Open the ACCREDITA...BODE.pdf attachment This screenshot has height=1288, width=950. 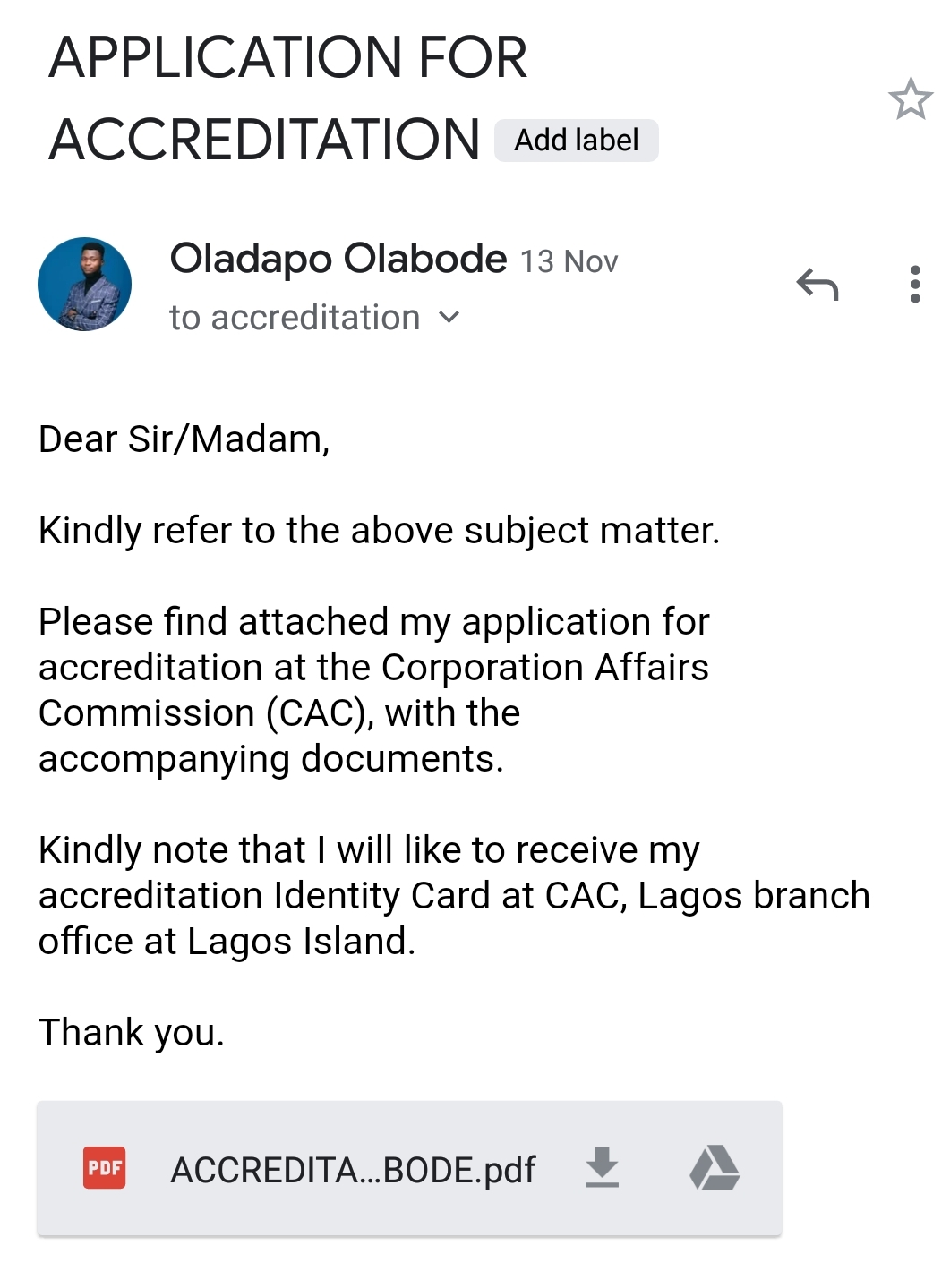353,1169
